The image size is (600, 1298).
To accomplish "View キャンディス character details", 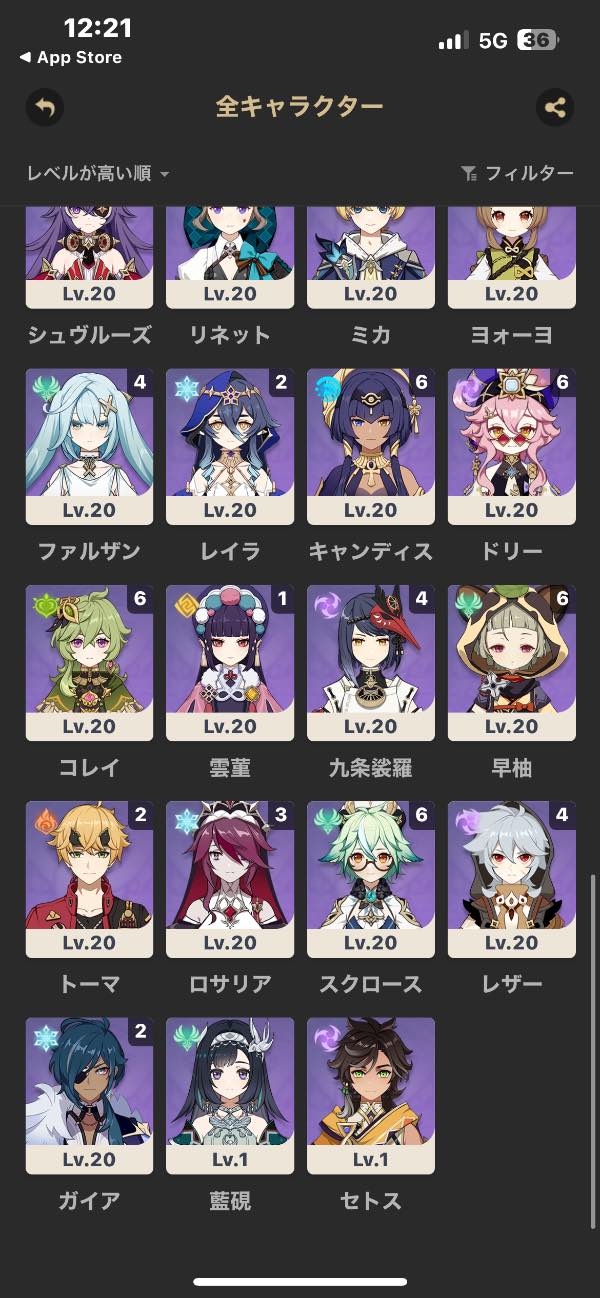I will click(x=371, y=447).
